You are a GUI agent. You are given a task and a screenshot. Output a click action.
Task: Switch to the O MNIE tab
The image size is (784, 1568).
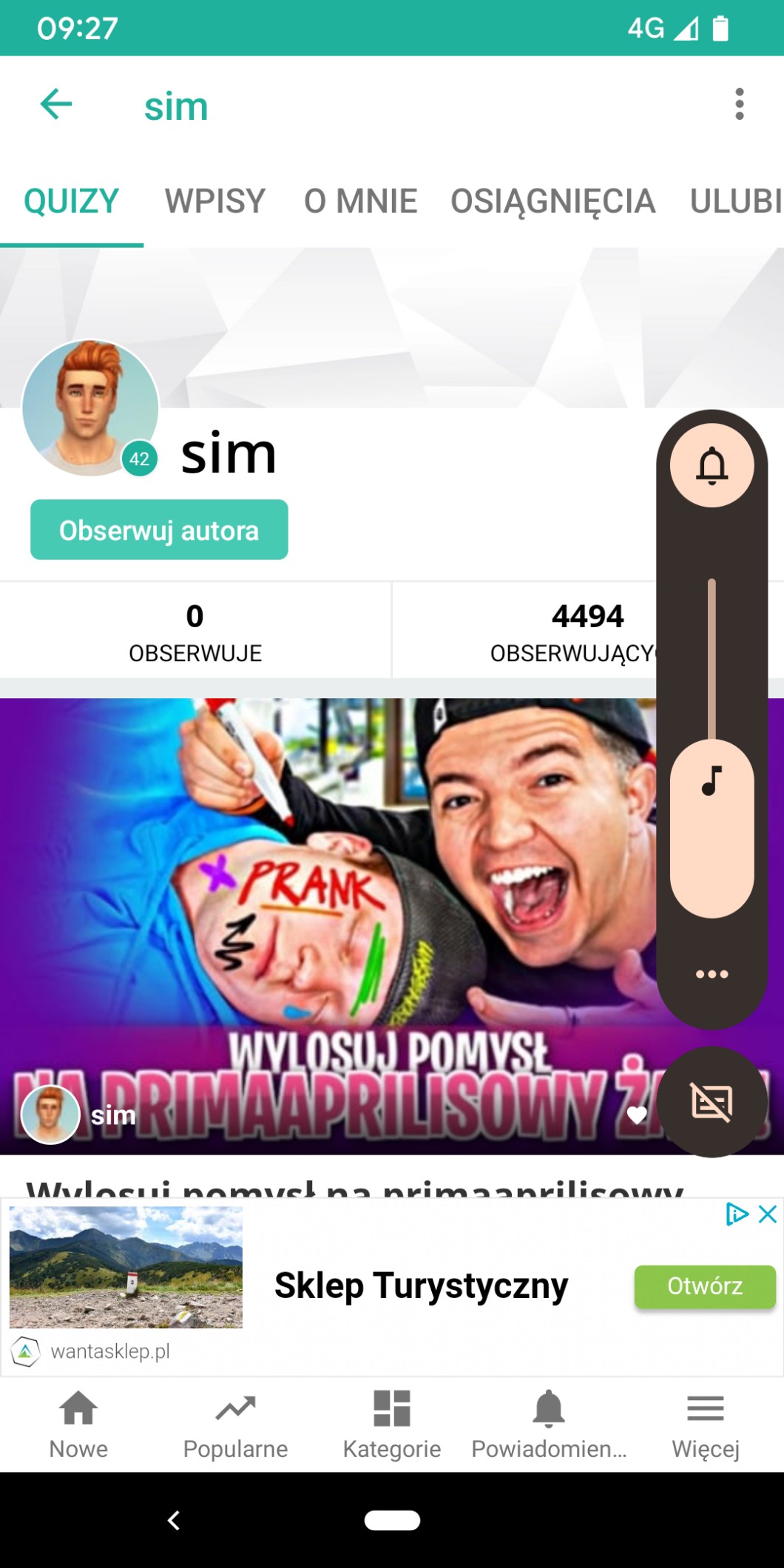[x=360, y=201]
